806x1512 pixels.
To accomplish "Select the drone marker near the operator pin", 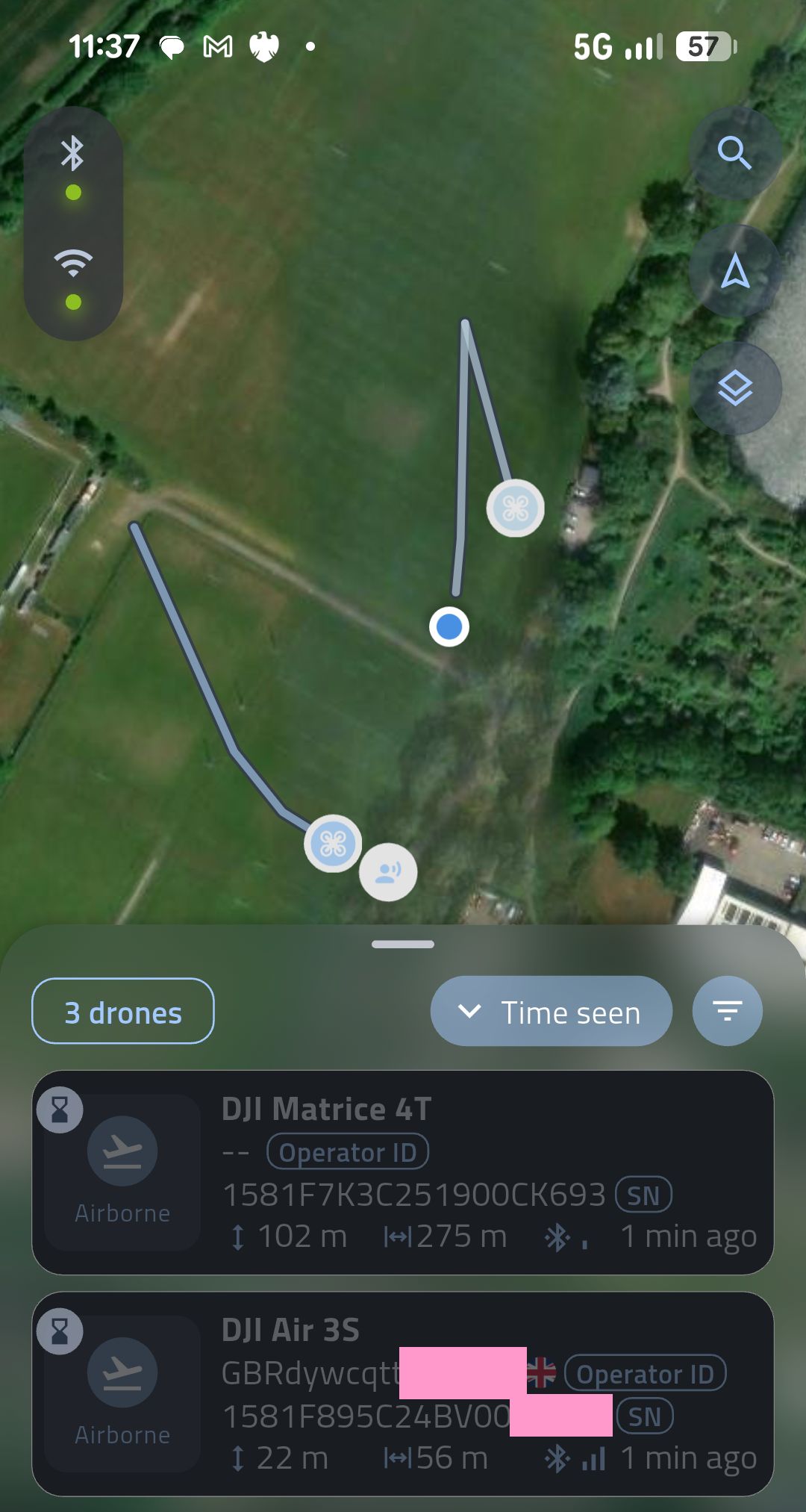I will [333, 844].
